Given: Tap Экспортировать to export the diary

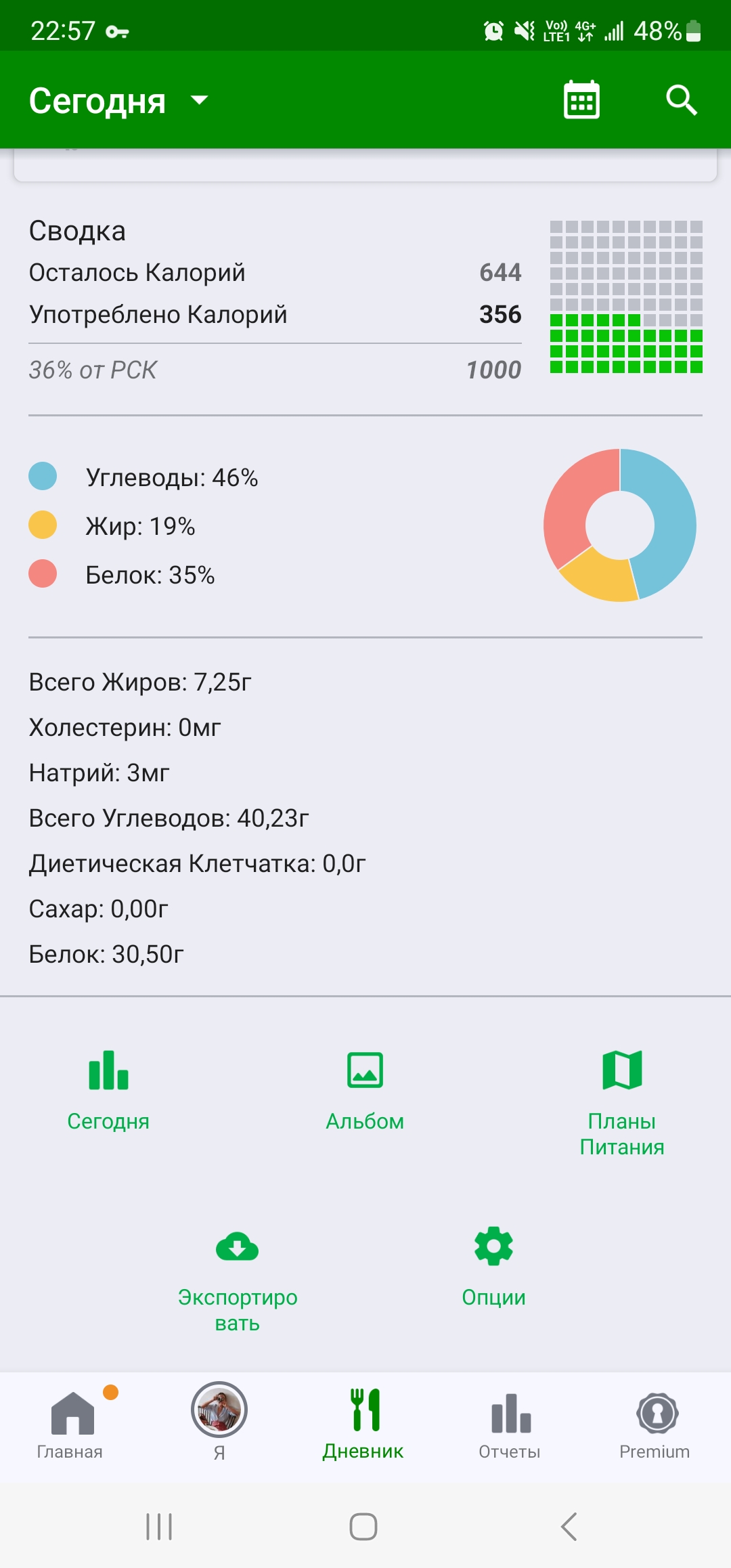Looking at the screenshot, I should 238,1280.
